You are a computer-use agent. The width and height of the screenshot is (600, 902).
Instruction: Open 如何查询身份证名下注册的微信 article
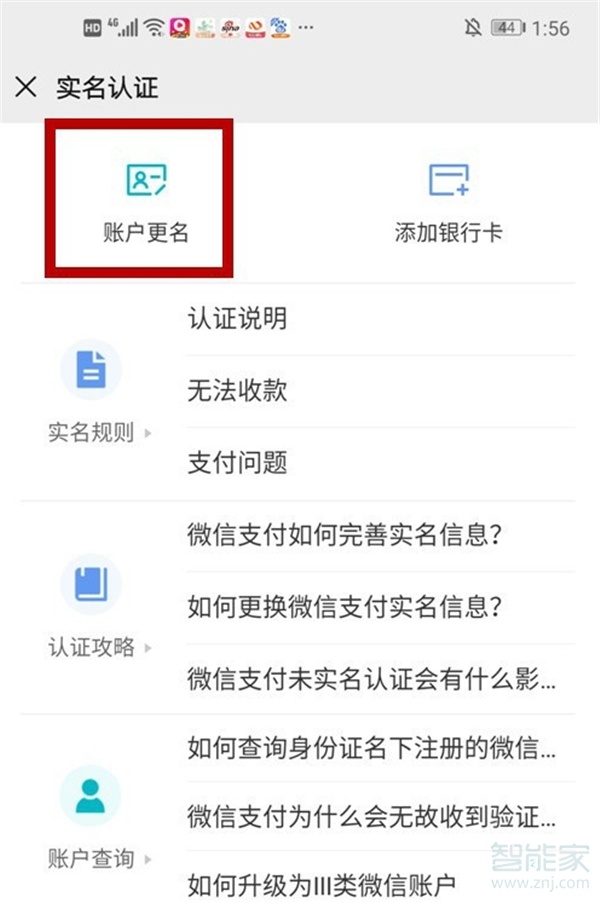point(380,747)
